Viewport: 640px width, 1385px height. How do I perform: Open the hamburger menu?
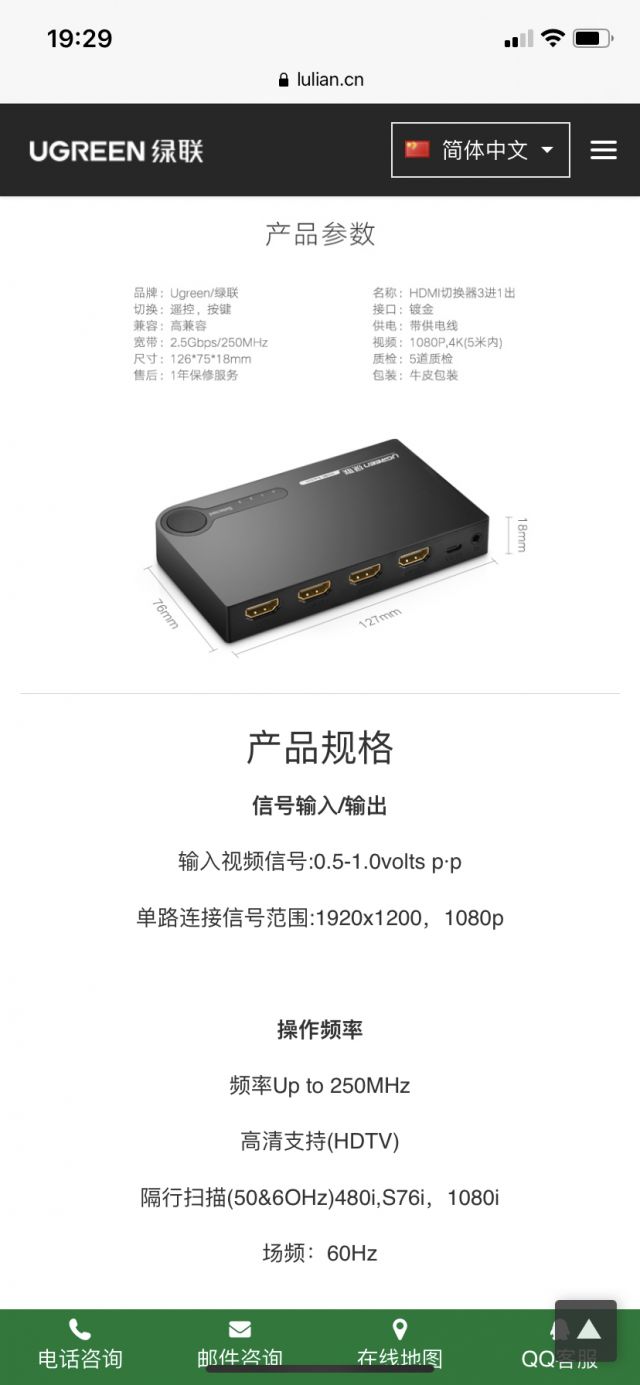pos(603,150)
